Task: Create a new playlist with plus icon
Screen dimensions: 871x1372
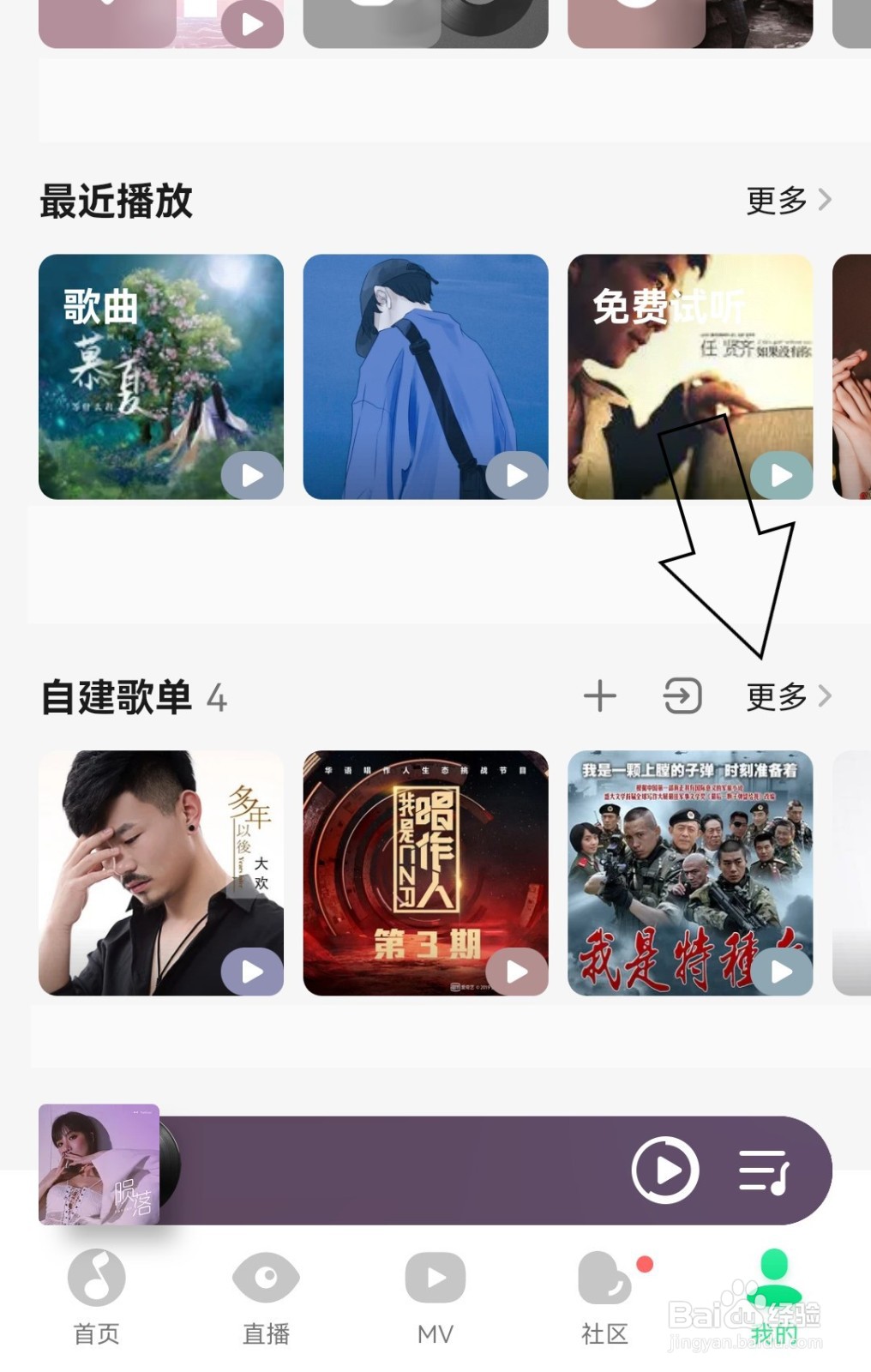Action: click(600, 695)
